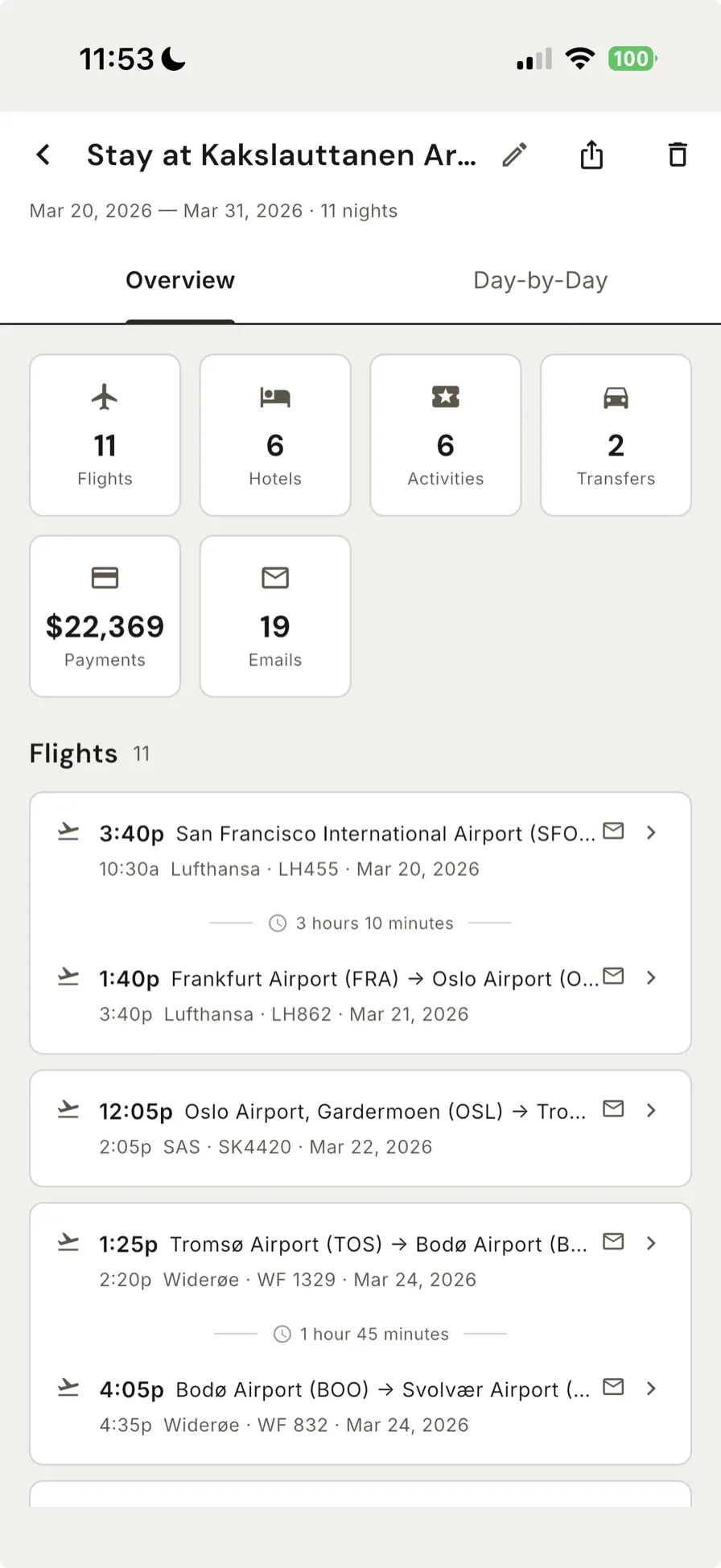
Task: Open the email icon on the SFO flight
Action: [x=613, y=831]
